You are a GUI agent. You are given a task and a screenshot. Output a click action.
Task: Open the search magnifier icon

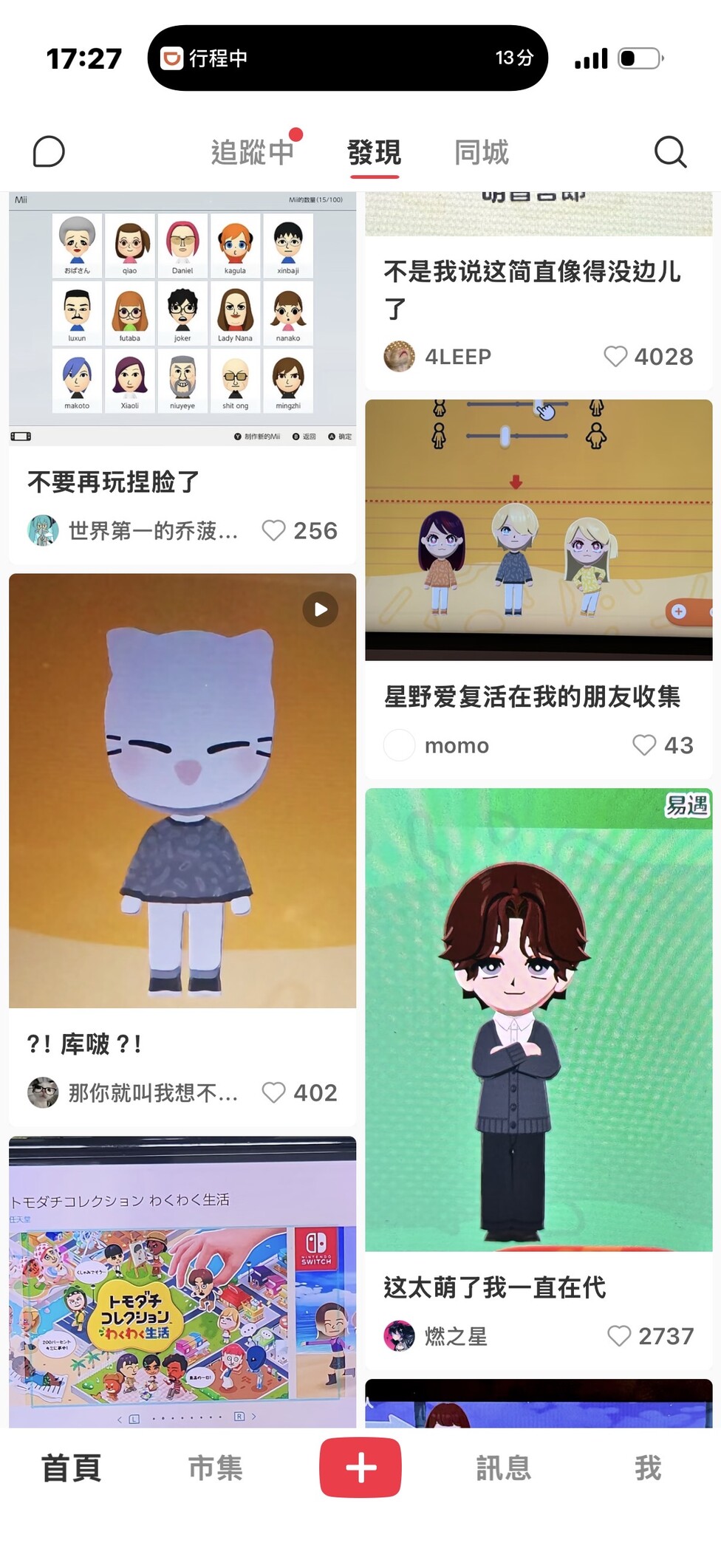click(x=670, y=152)
